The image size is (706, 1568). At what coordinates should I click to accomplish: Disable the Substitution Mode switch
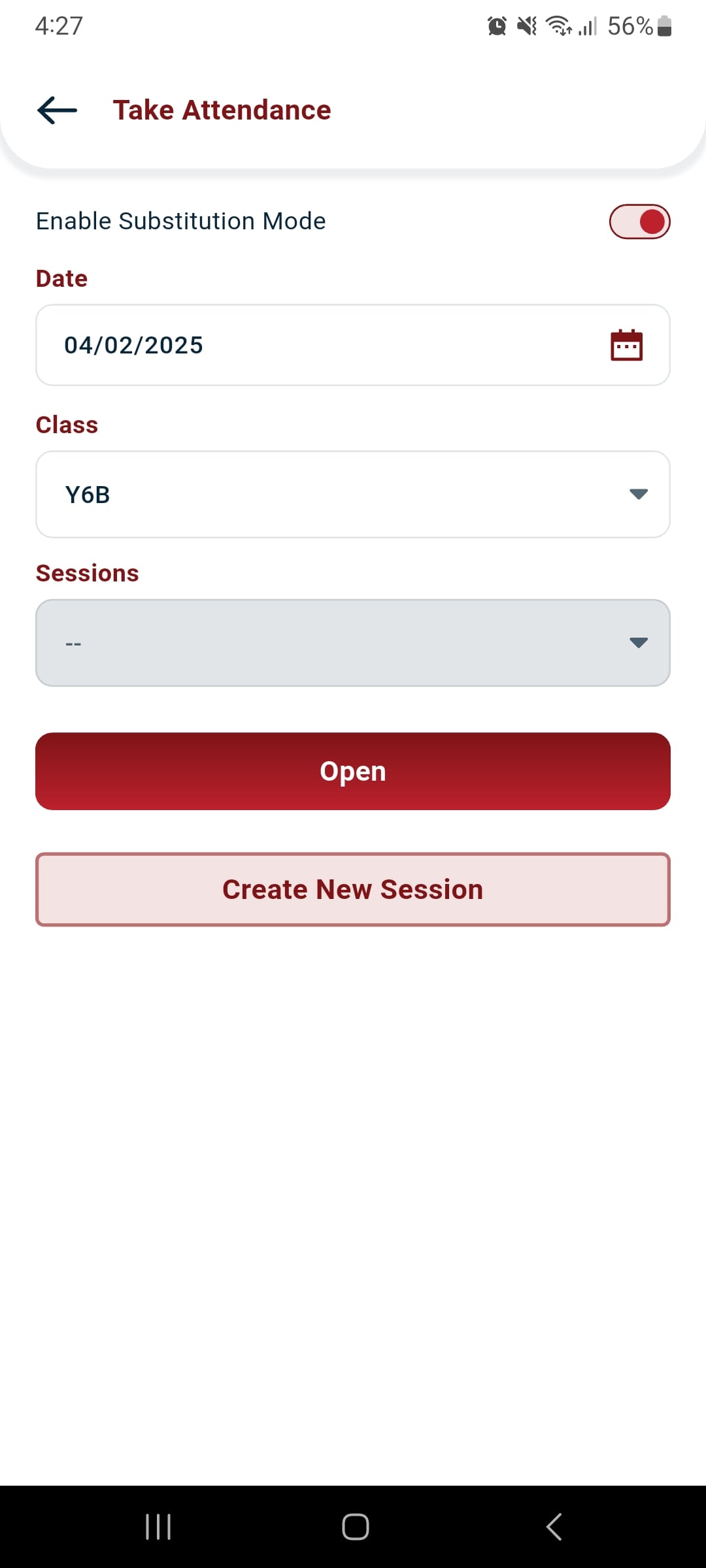pos(639,221)
